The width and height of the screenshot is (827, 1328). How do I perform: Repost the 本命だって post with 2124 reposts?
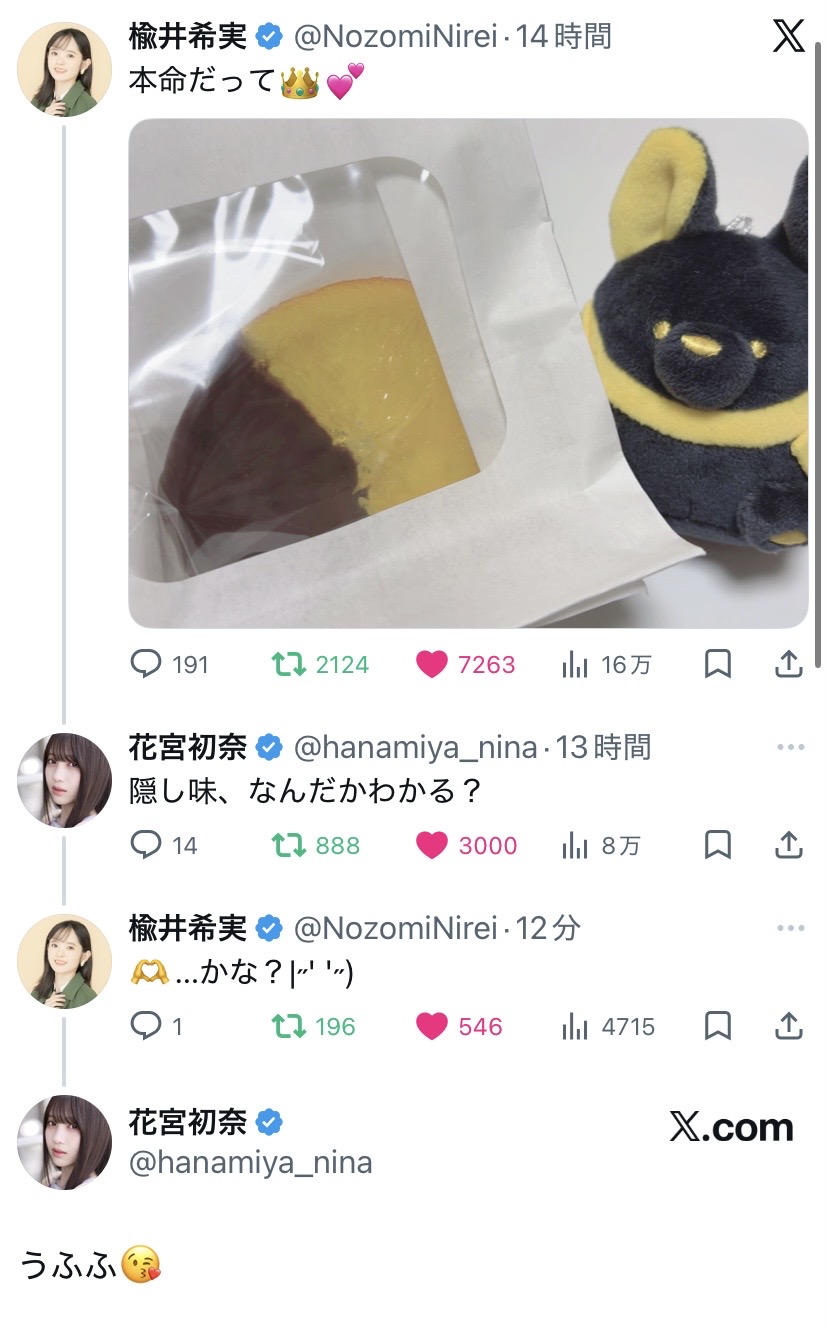(x=290, y=664)
